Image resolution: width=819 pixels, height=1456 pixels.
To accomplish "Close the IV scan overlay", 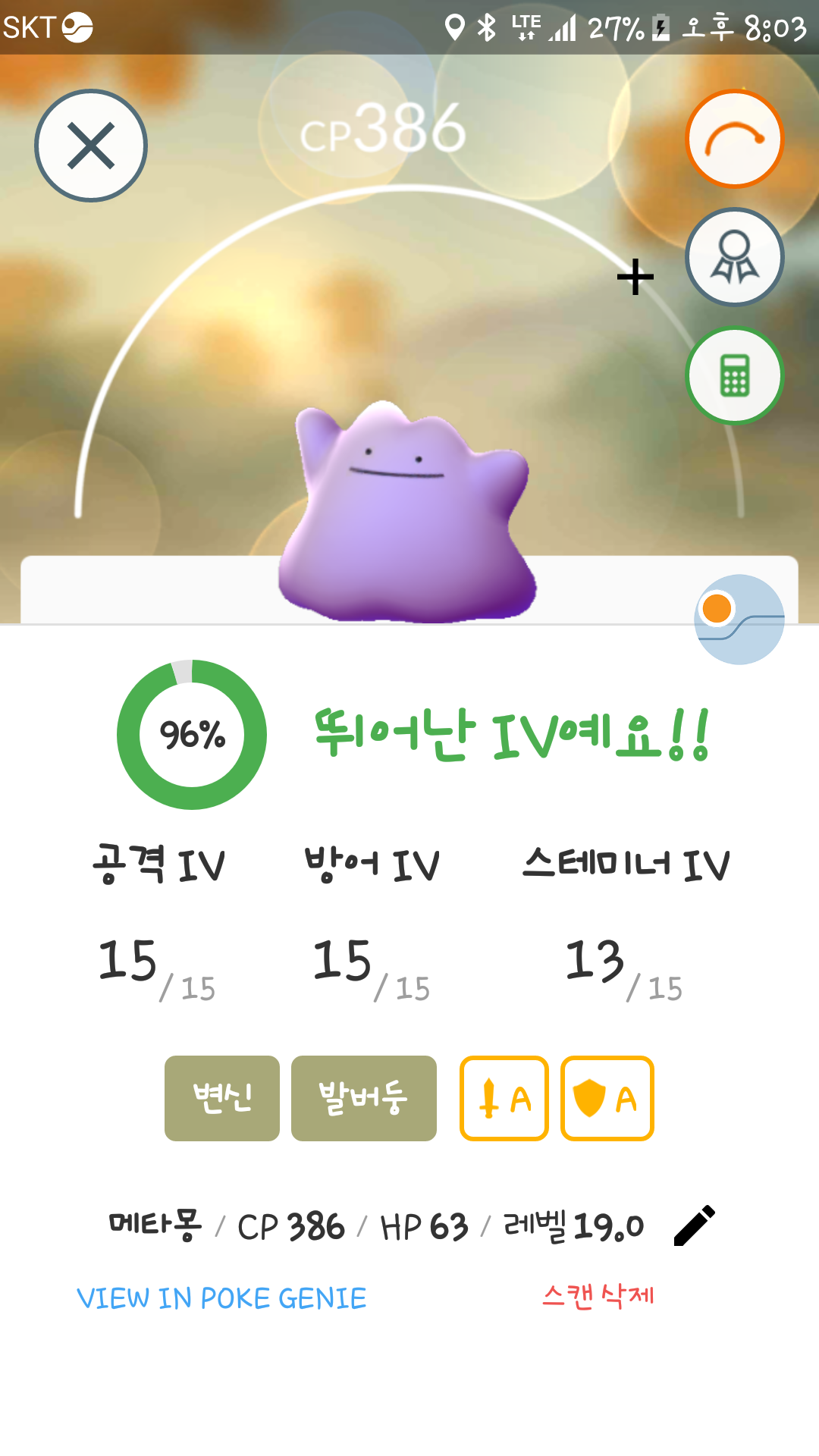I will coord(91,146).
